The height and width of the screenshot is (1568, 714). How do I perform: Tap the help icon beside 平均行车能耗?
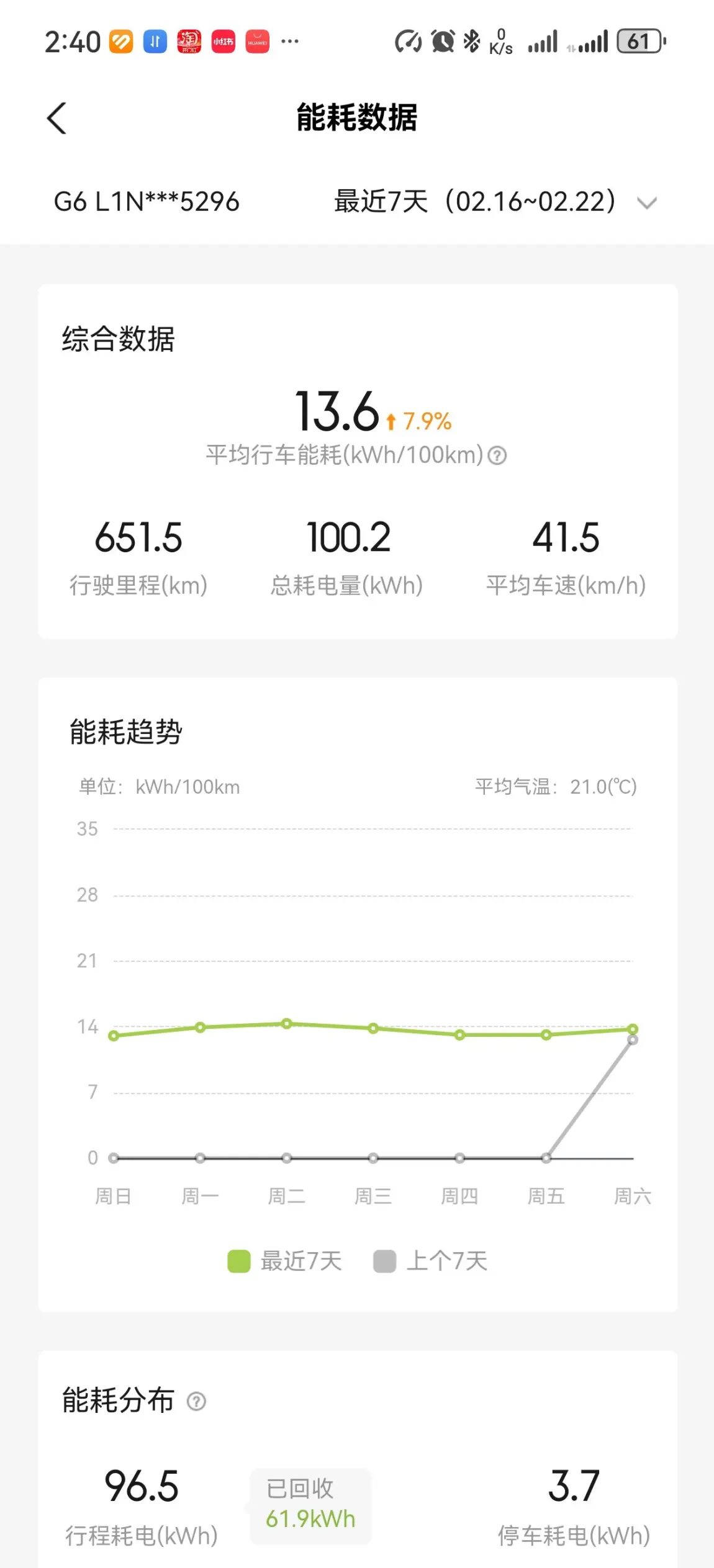497,455
